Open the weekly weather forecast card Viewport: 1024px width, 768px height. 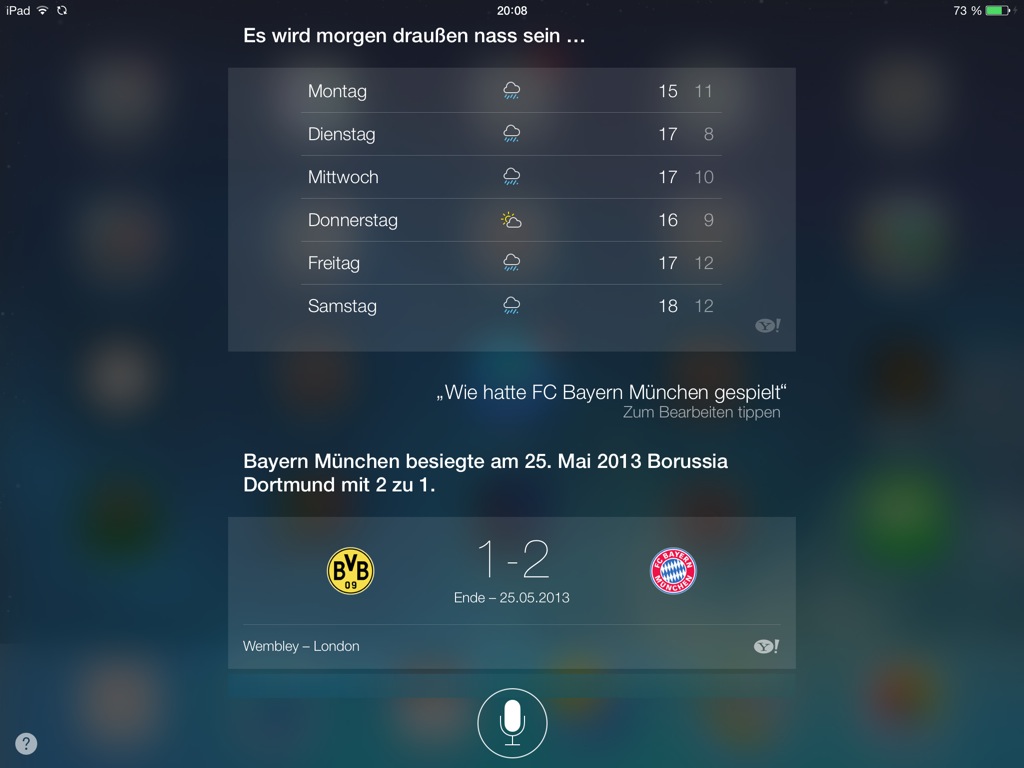(512, 208)
